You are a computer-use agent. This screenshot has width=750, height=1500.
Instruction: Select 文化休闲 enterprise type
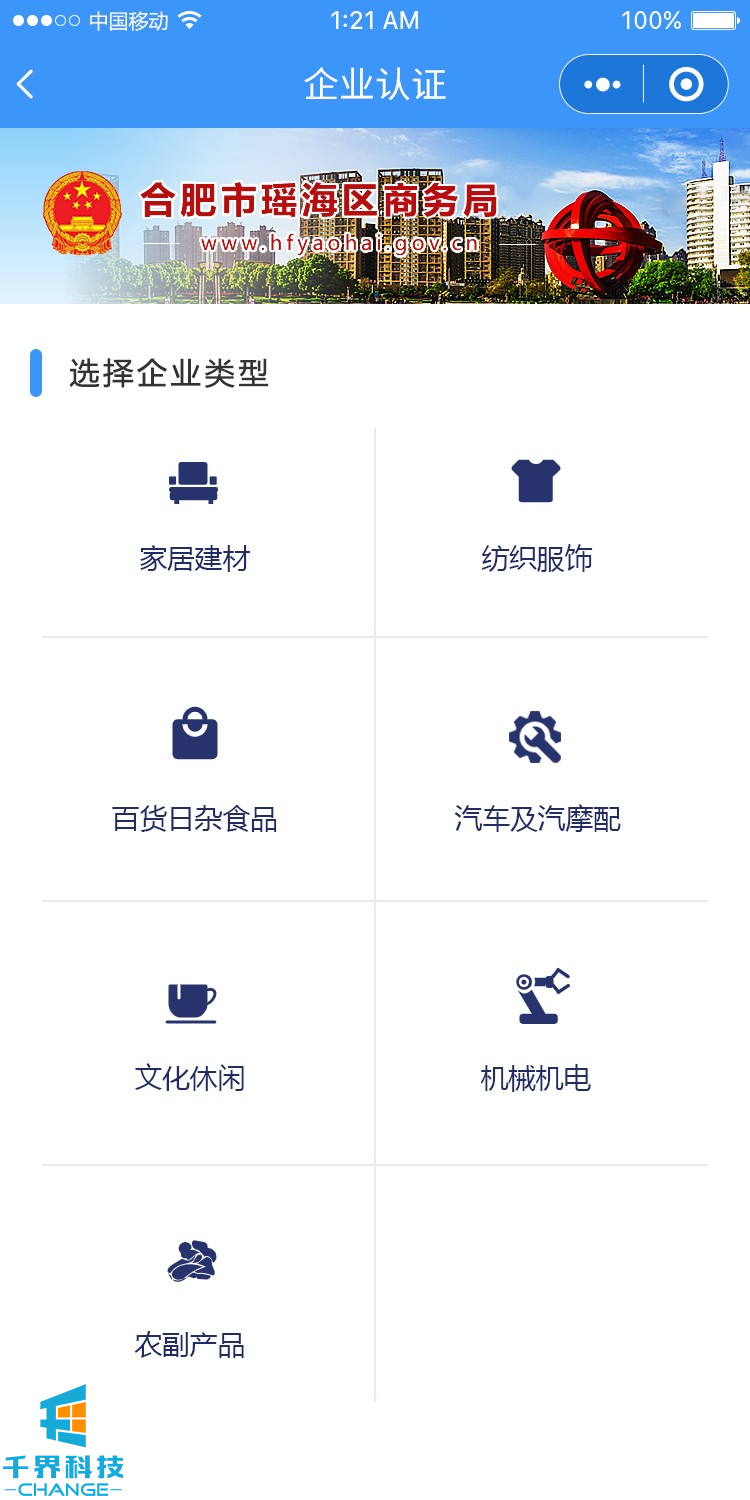190,1035
